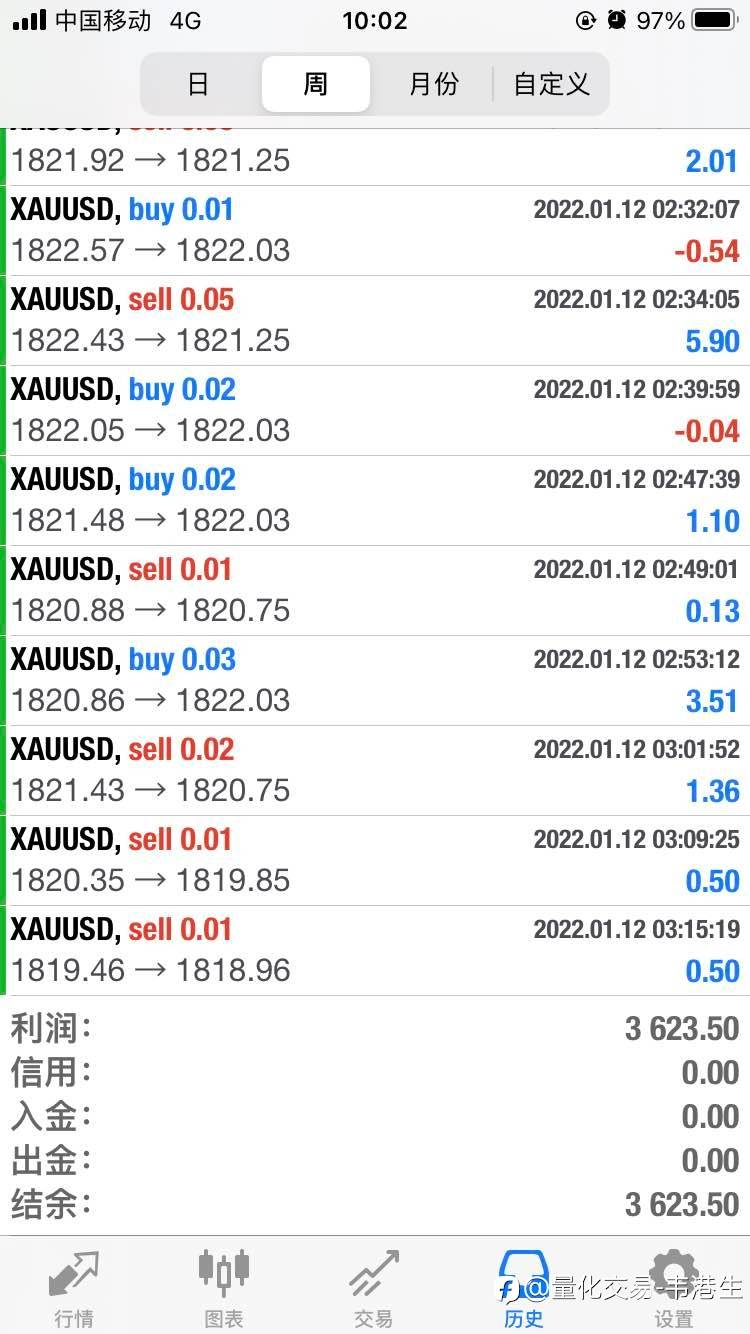Image resolution: width=750 pixels, height=1334 pixels.
Task: Expand the sell 0.05 trade with 5.90 profit
Action: [375, 321]
